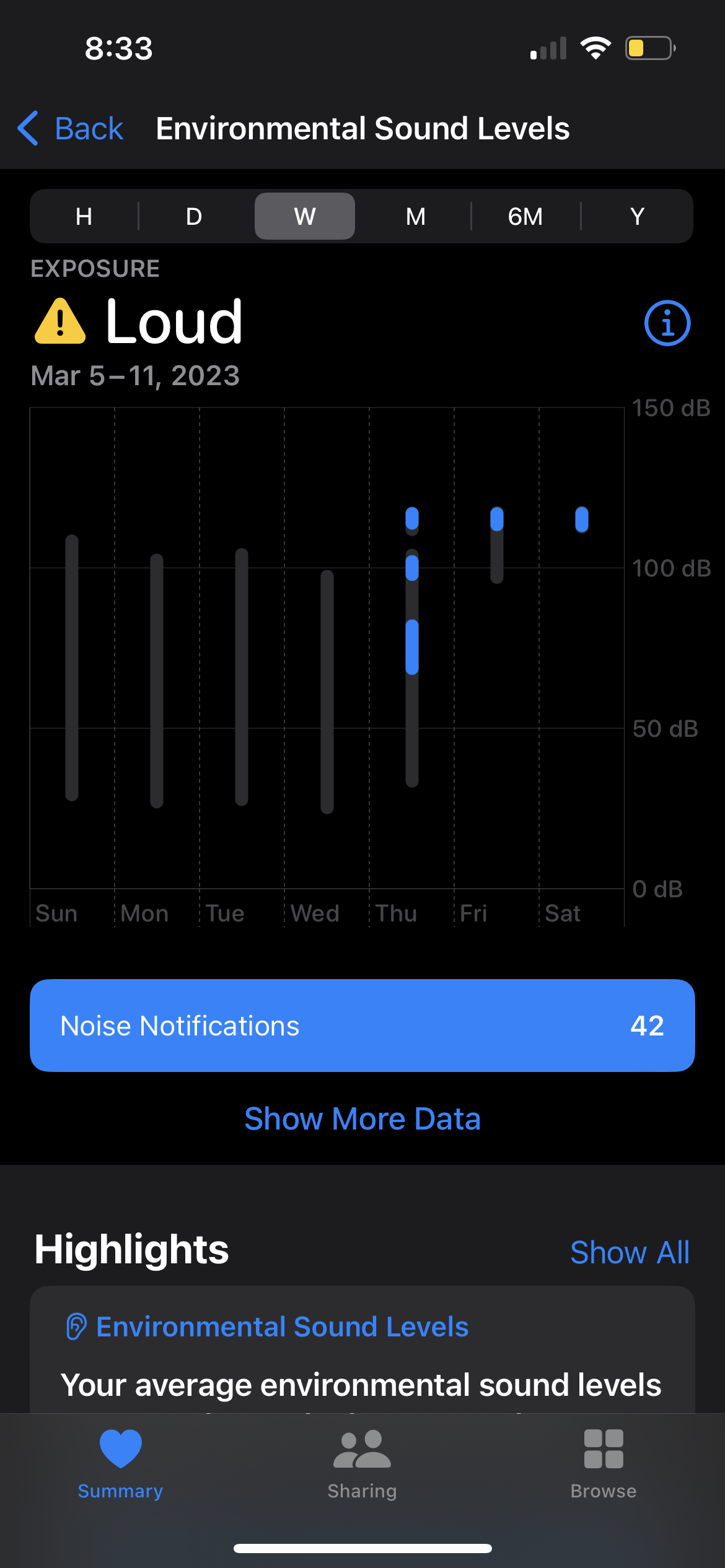Select the W week range

tap(305, 217)
